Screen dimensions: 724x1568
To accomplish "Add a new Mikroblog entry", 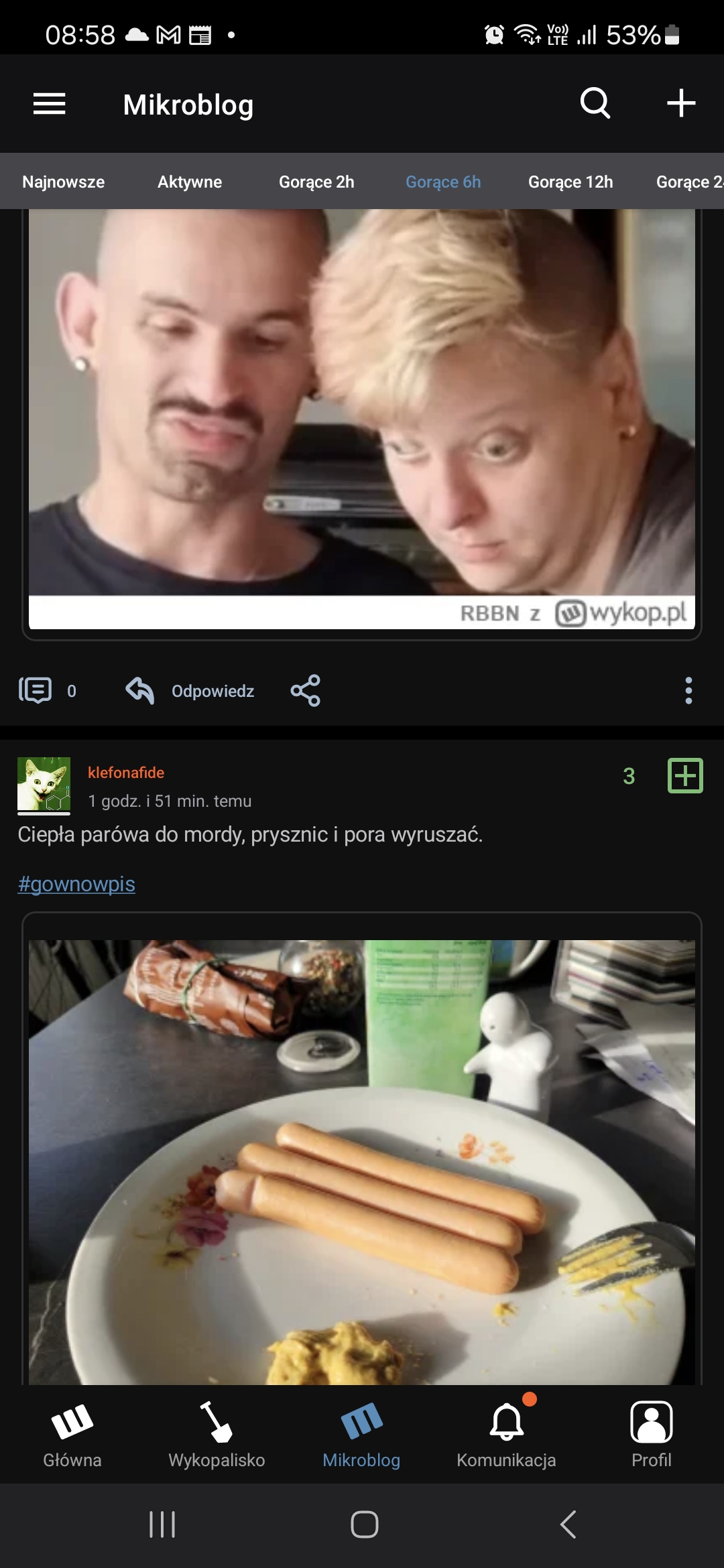I will 680,103.
